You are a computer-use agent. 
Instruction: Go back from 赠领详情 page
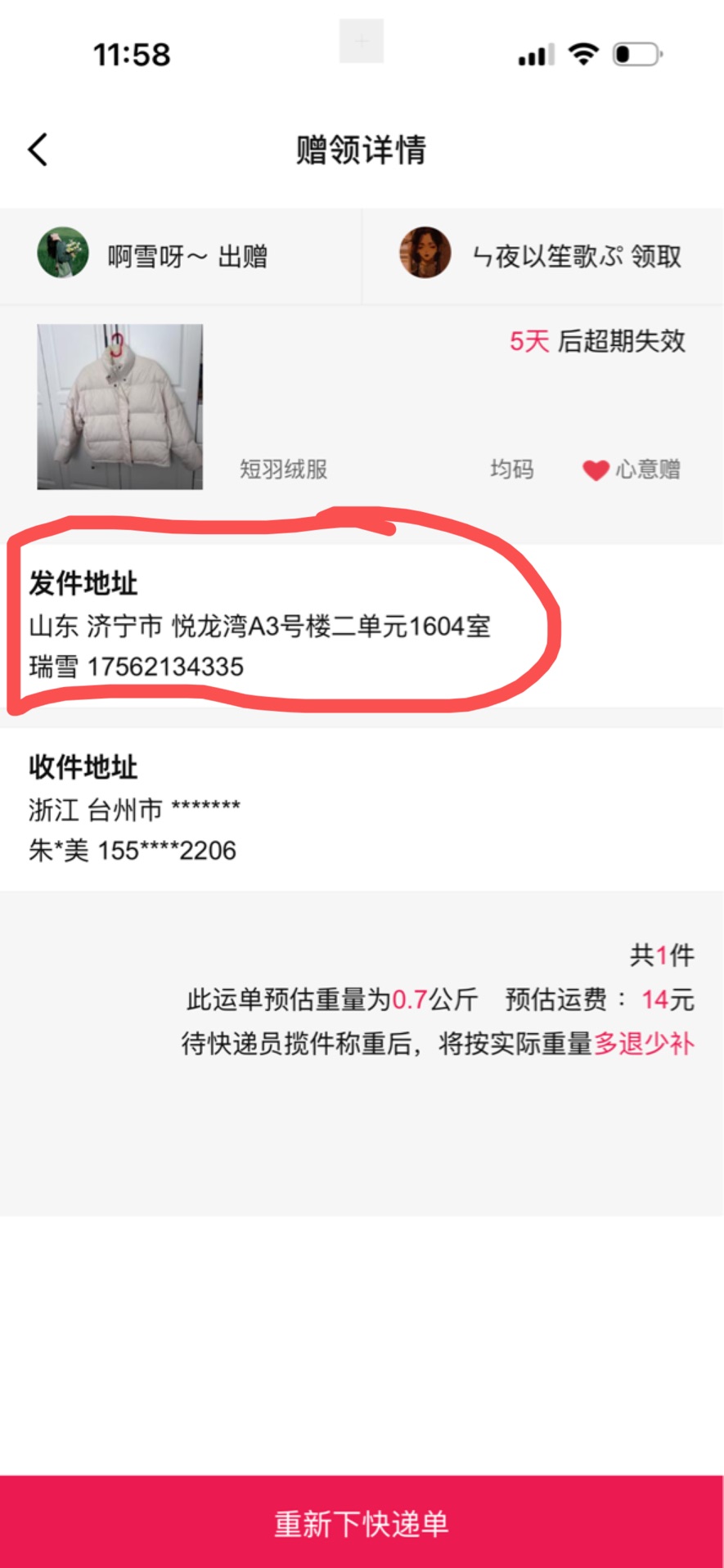tap(38, 150)
